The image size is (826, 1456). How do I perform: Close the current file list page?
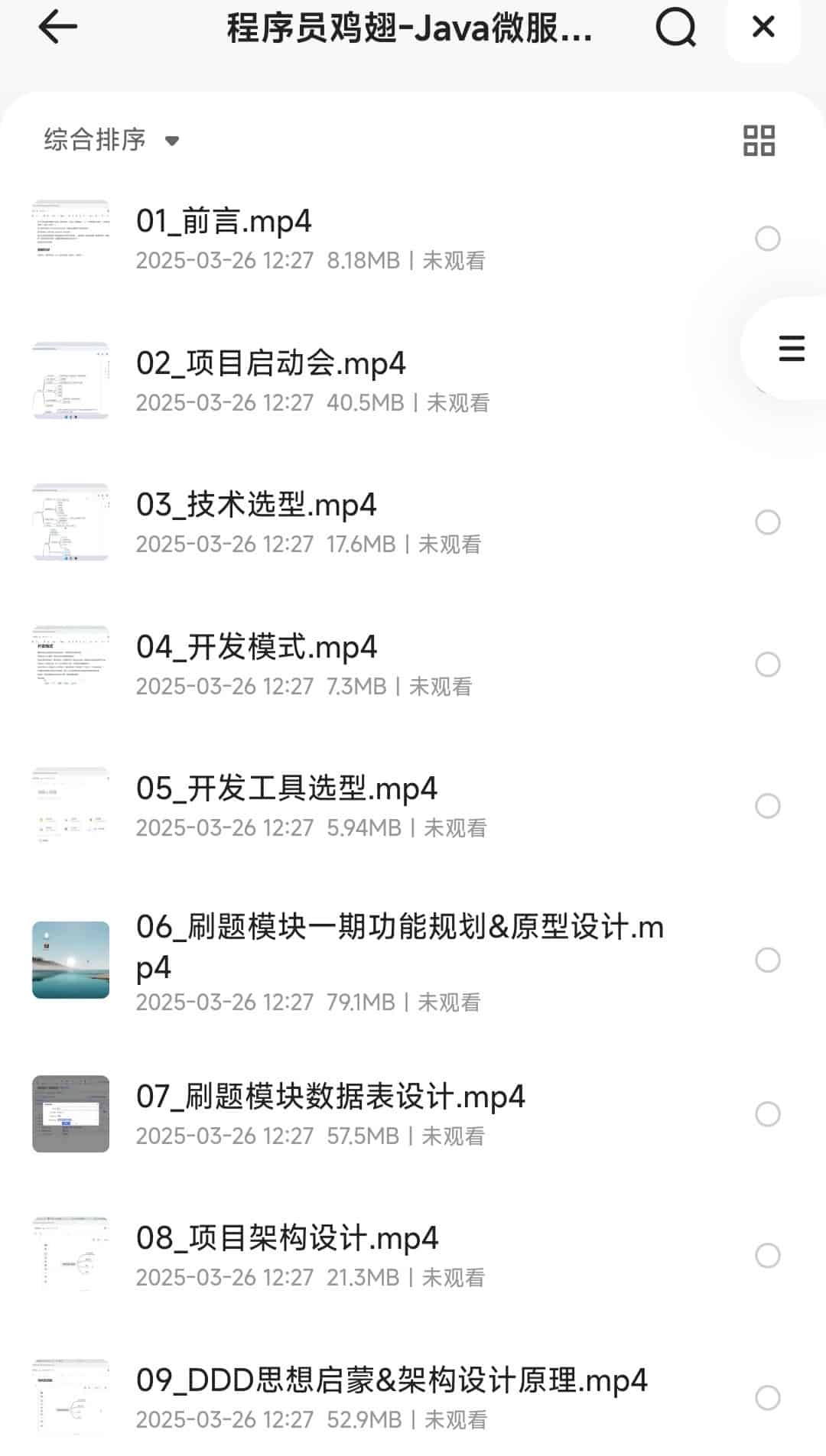click(762, 28)
